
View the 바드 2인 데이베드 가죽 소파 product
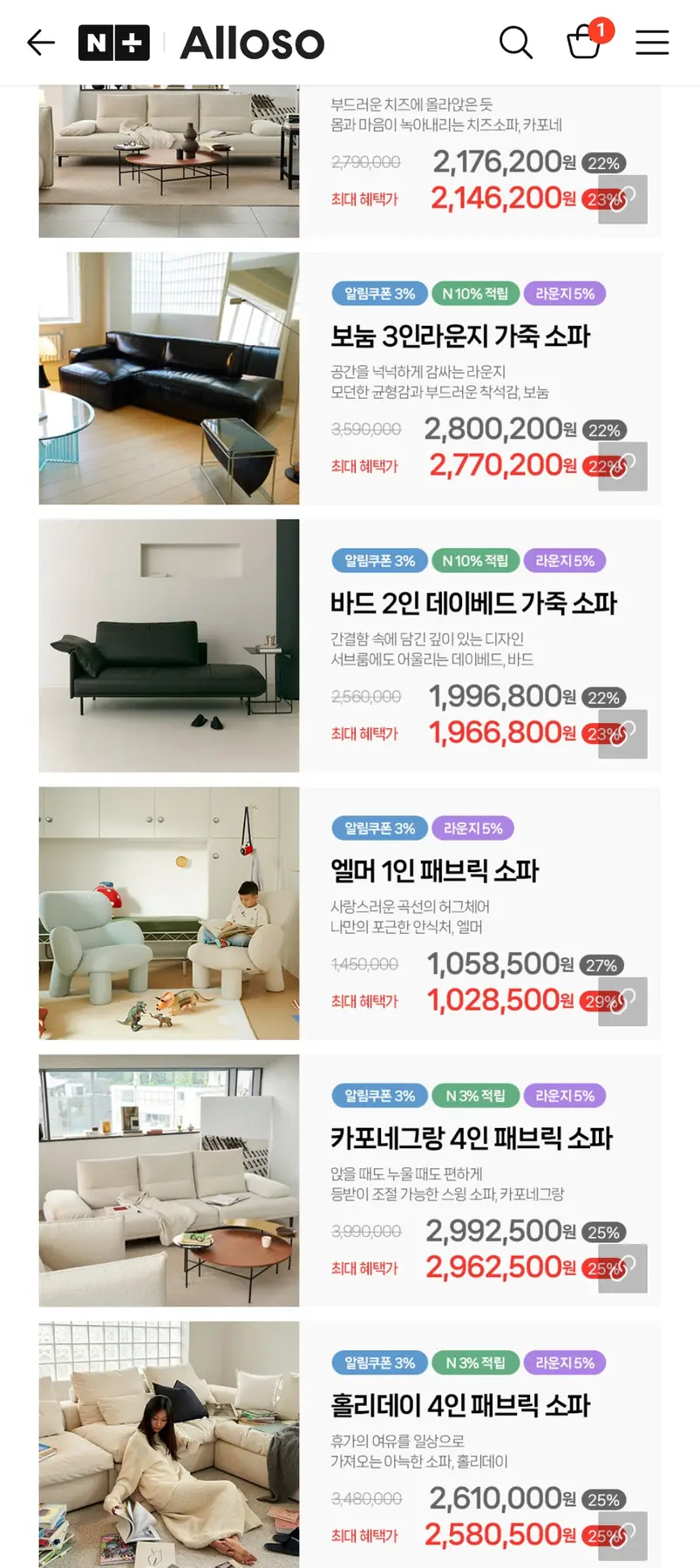point(473,604)
